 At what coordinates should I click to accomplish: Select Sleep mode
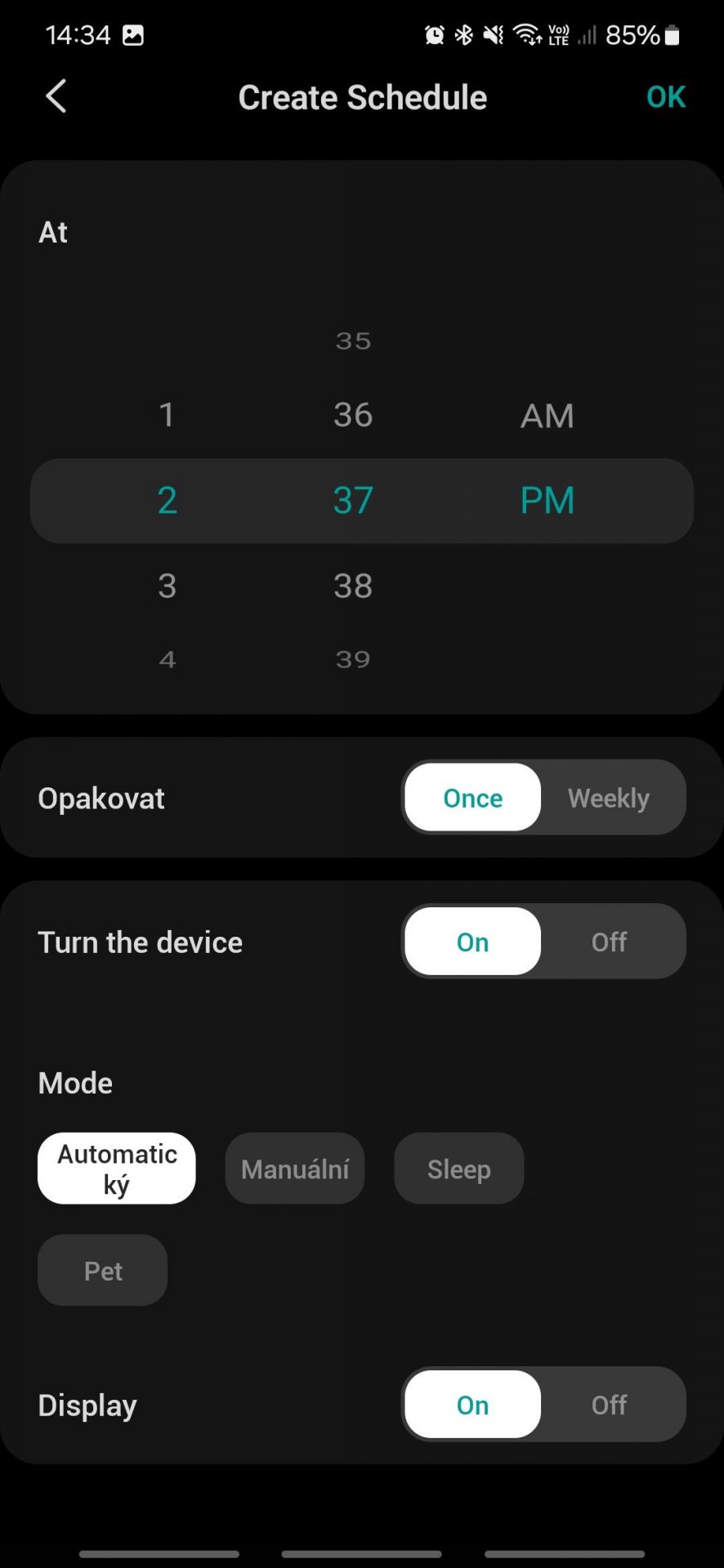[459, 1169]
